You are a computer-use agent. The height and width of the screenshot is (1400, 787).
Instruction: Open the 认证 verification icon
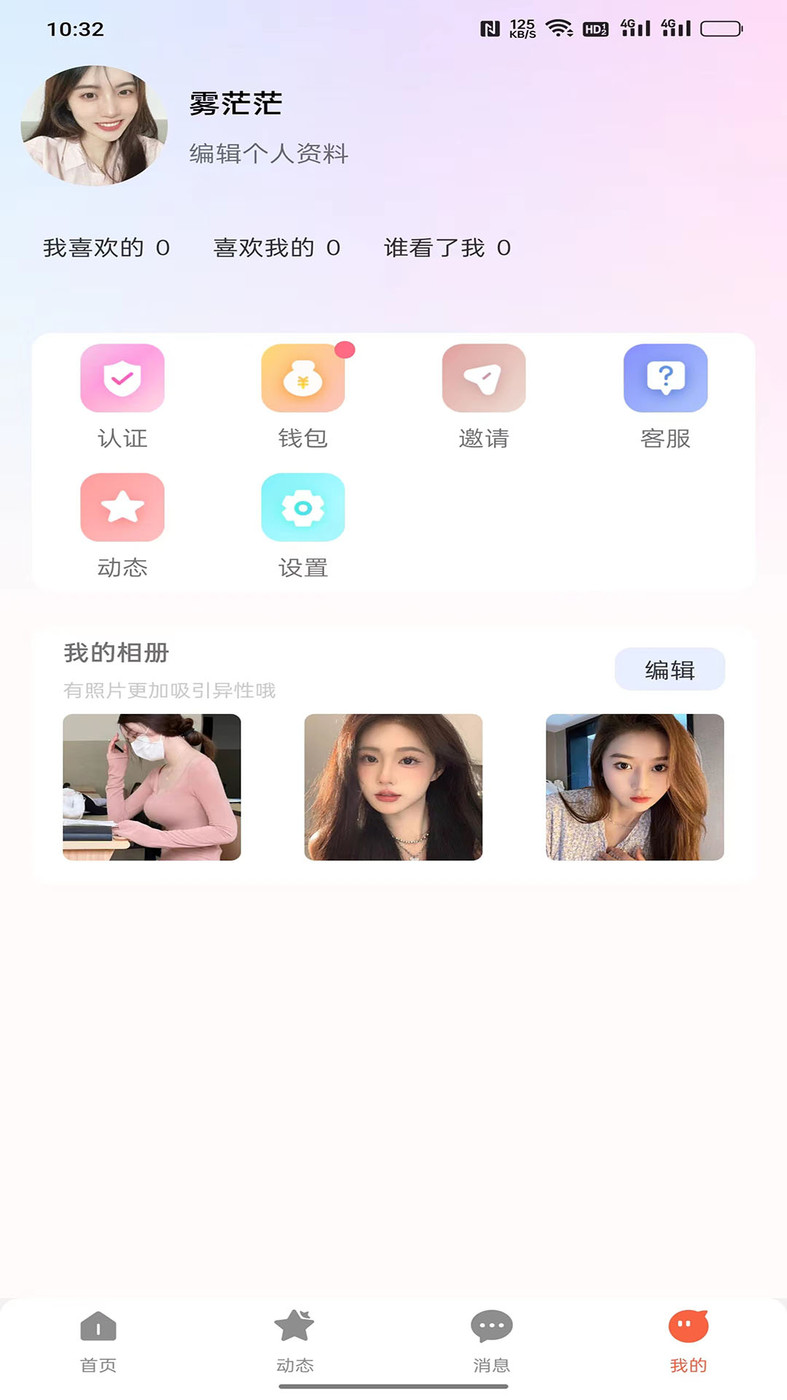[122, 378]
